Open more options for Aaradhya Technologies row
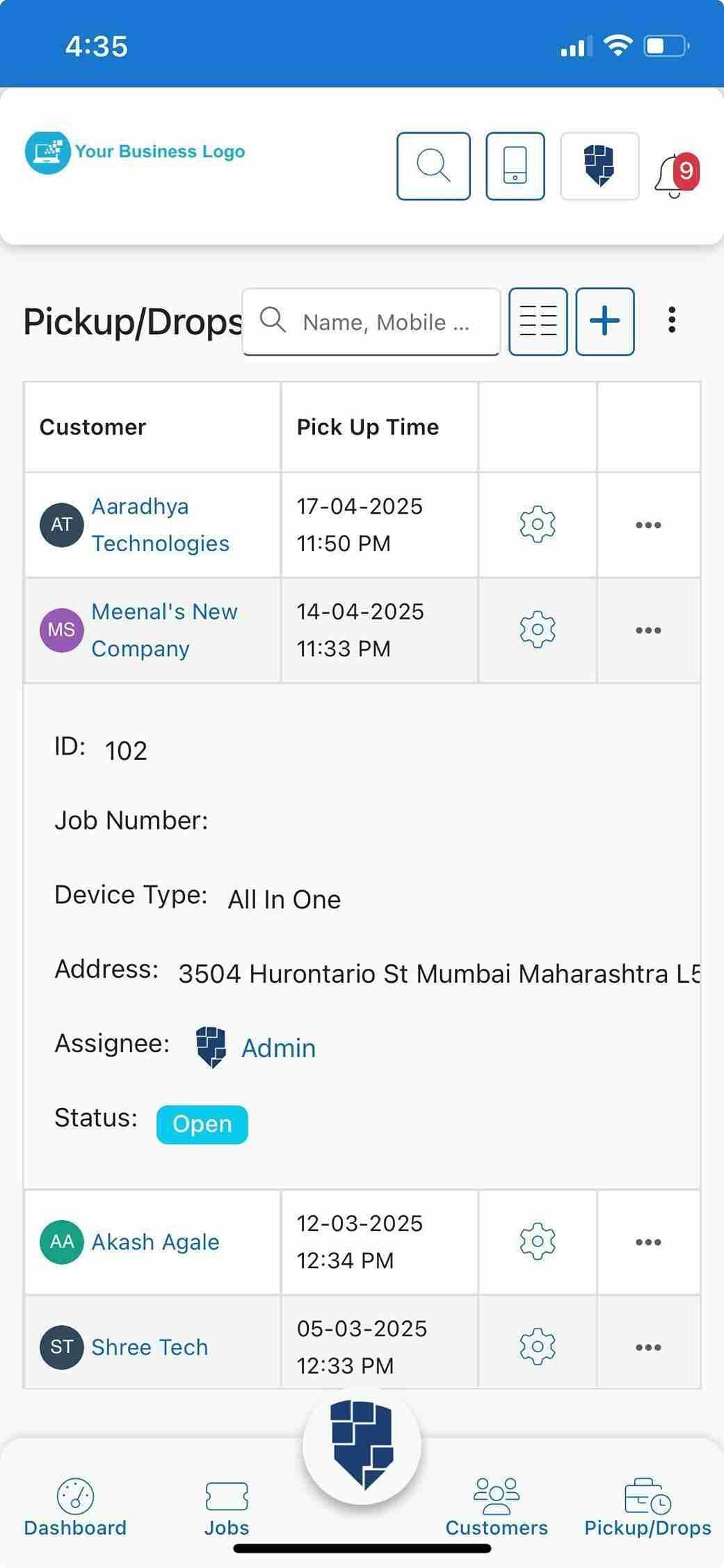724x1568 pixels. pyautogui.click(x=648, y=525)
